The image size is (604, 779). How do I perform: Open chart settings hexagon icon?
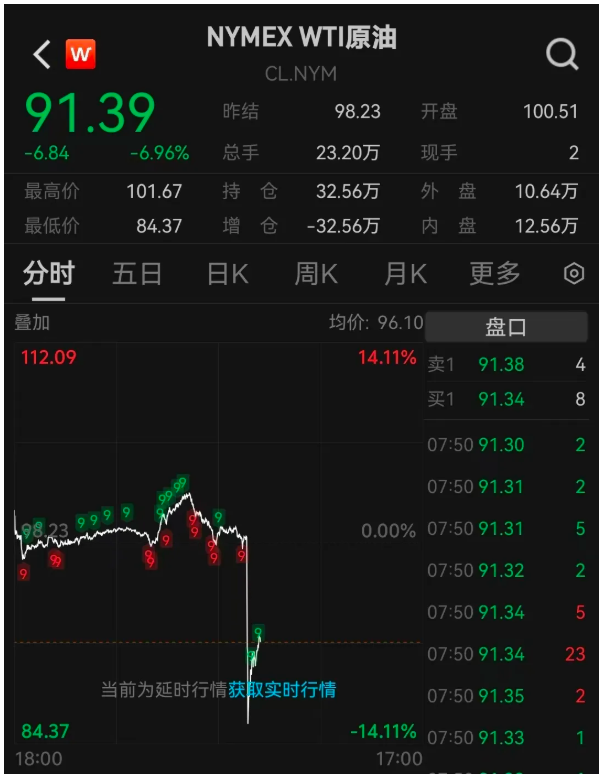[x=574, y=273]
